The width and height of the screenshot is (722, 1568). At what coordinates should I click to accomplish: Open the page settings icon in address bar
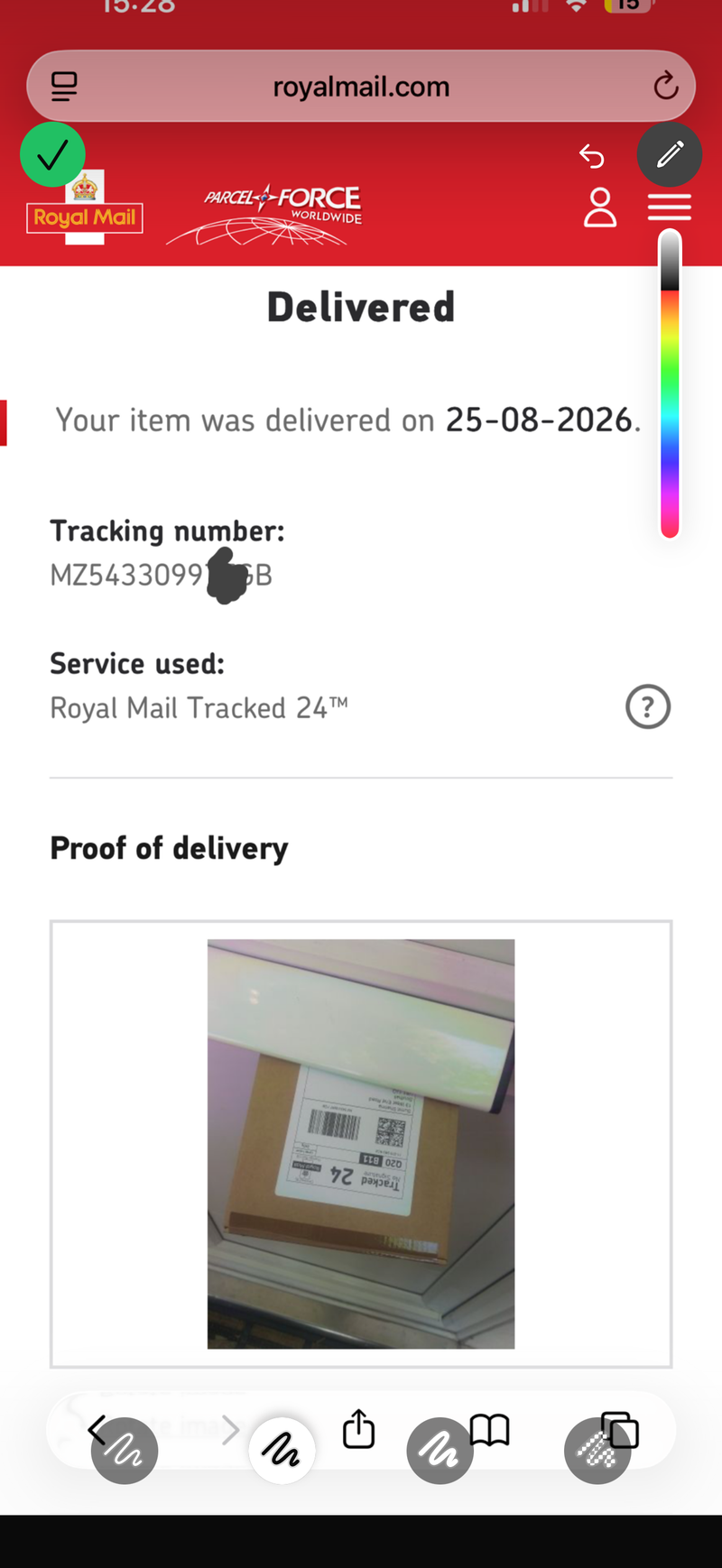(64, 87)
